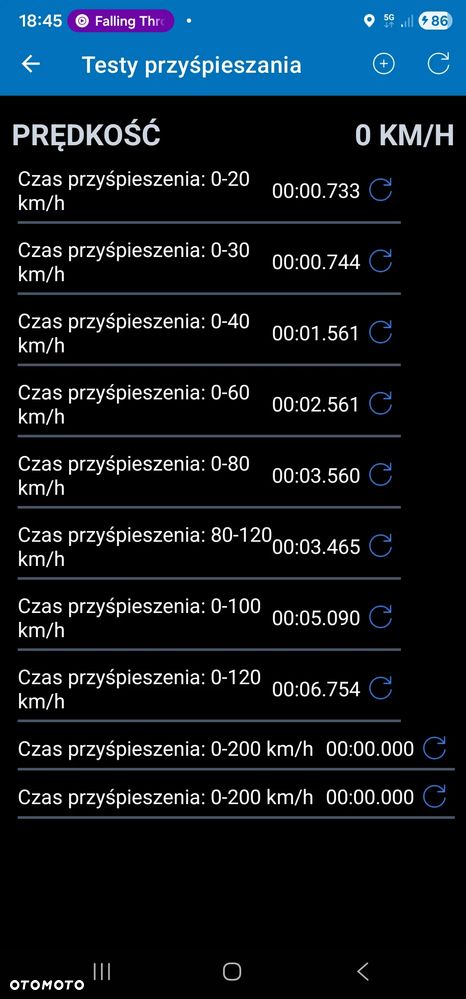Add a new acceleration test
This screenshot has width=466, height=999.
point(384,64)
